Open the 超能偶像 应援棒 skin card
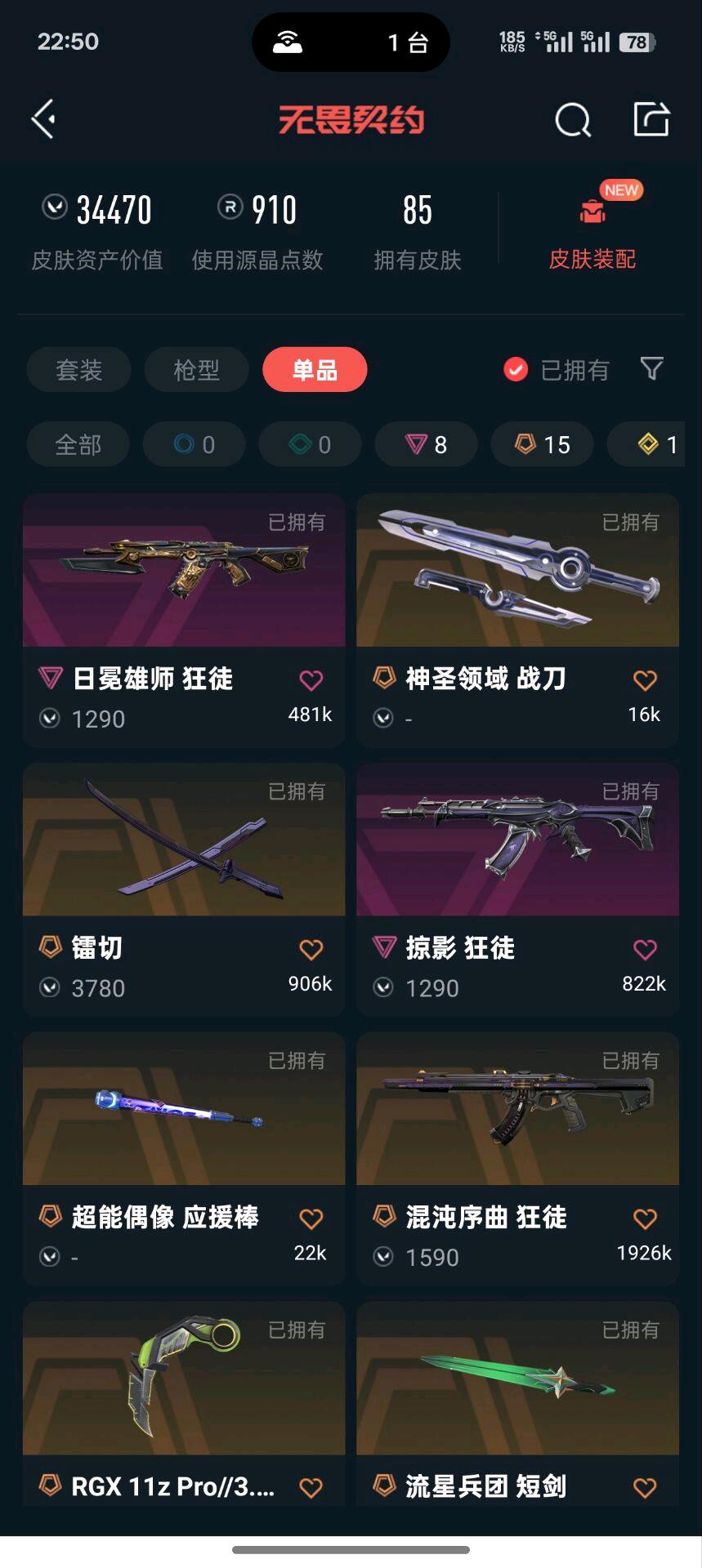This screenshot has width=702, height=1568. coord(184,1111)
